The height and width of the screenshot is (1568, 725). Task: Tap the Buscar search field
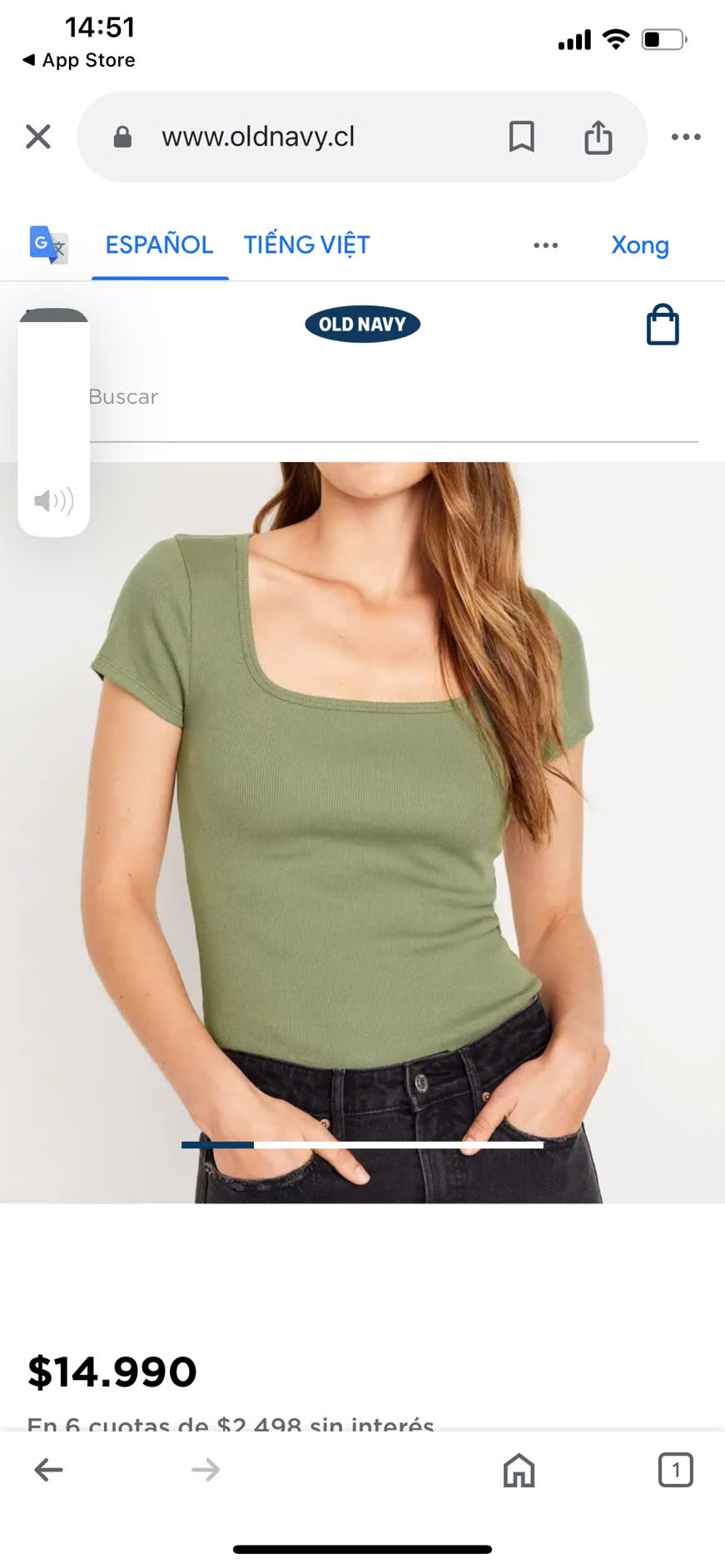coord(391,397)
